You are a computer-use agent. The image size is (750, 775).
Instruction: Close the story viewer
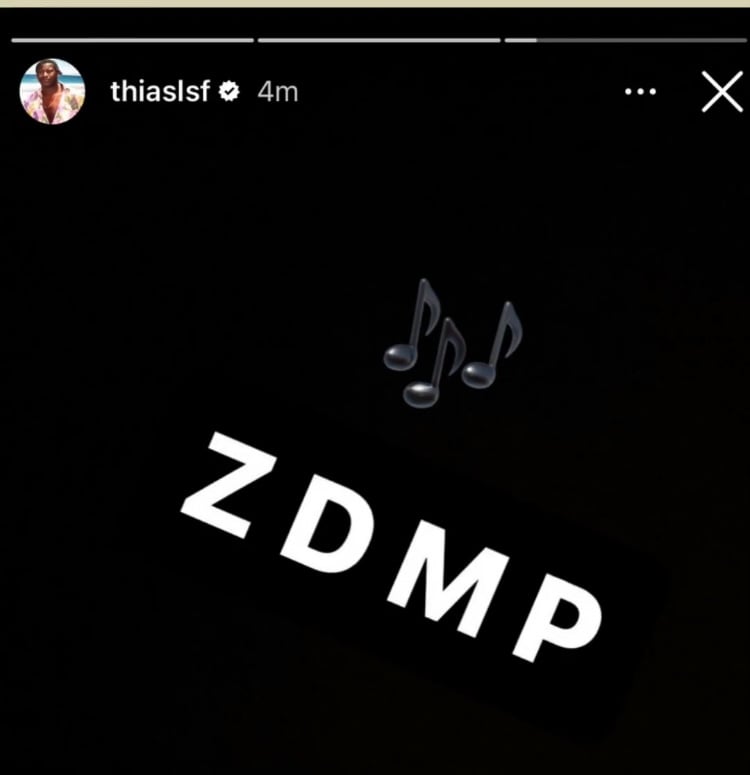pyautogui.click(x=722, y=93)
